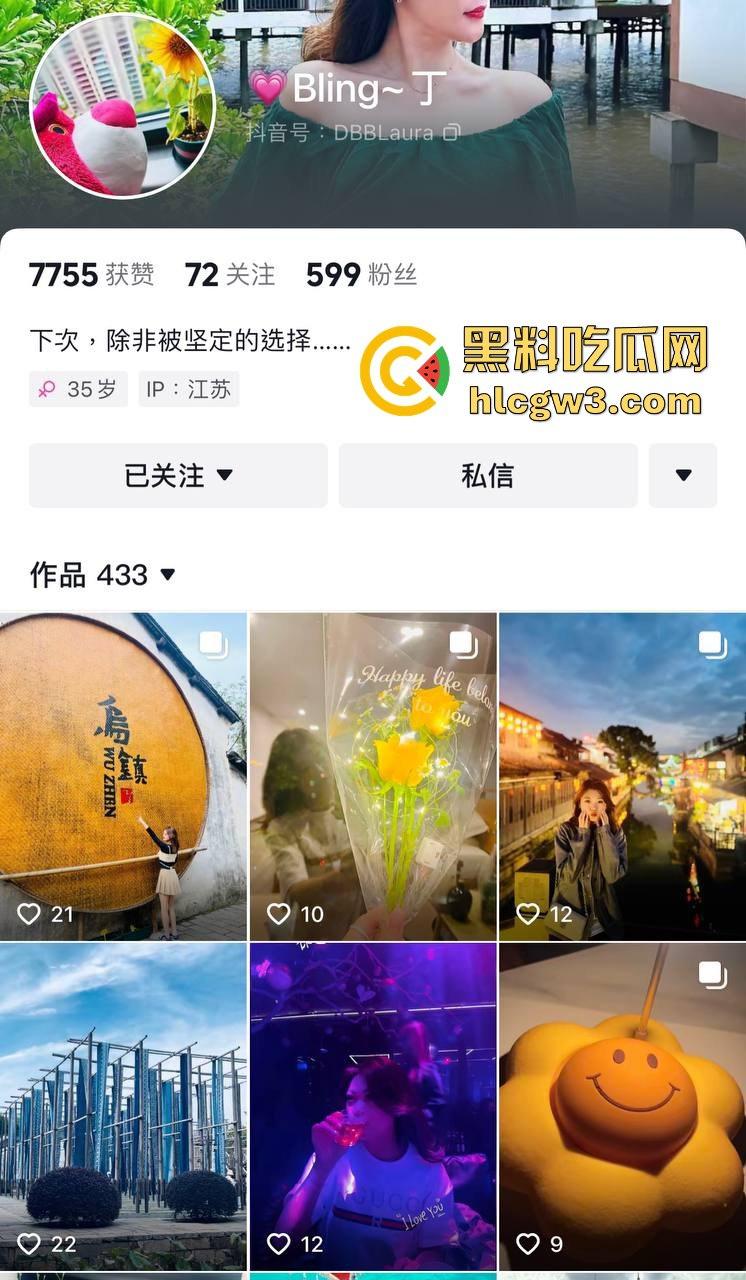Open the 已关注 dropdown arrow

222,476
